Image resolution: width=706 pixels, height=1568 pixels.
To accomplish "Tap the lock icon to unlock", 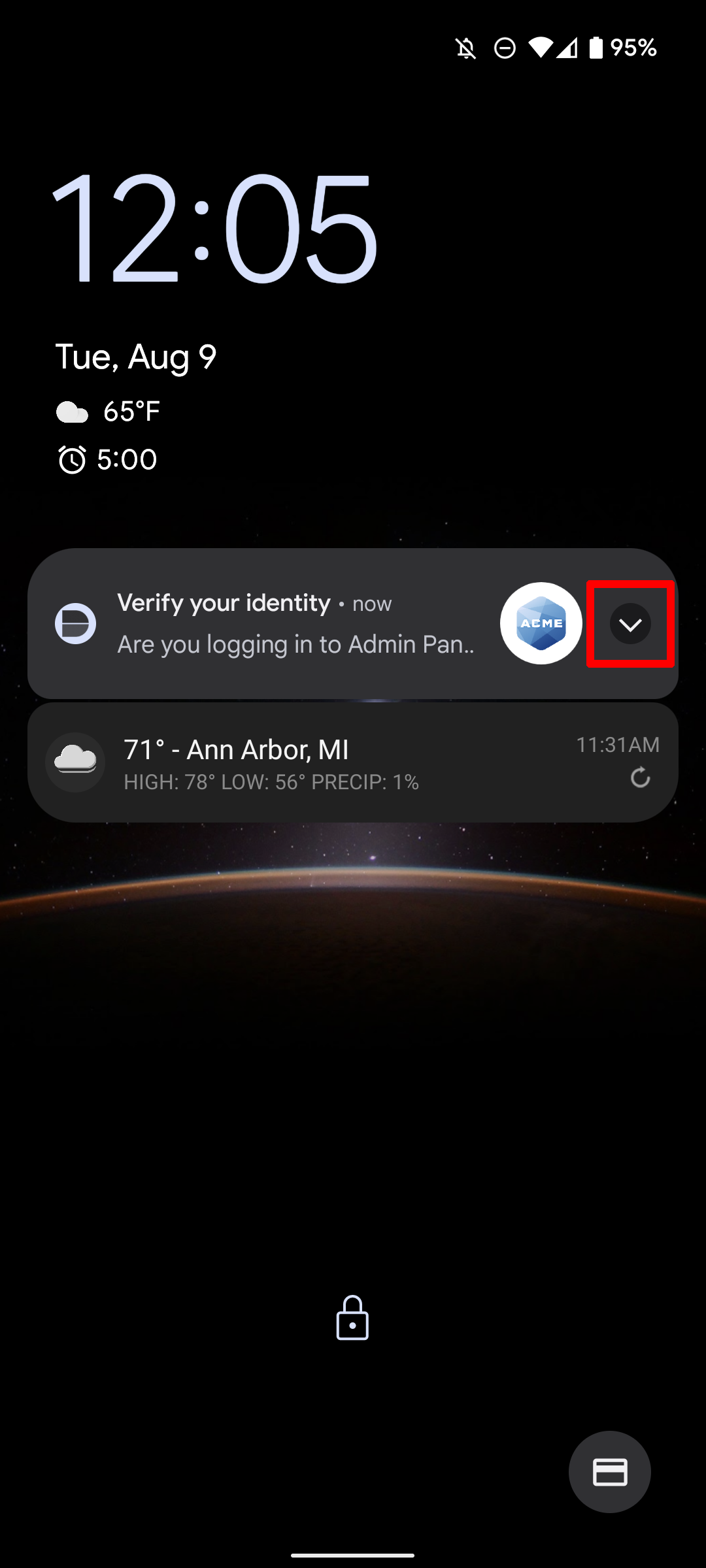I will click(x=352, y=1318).
